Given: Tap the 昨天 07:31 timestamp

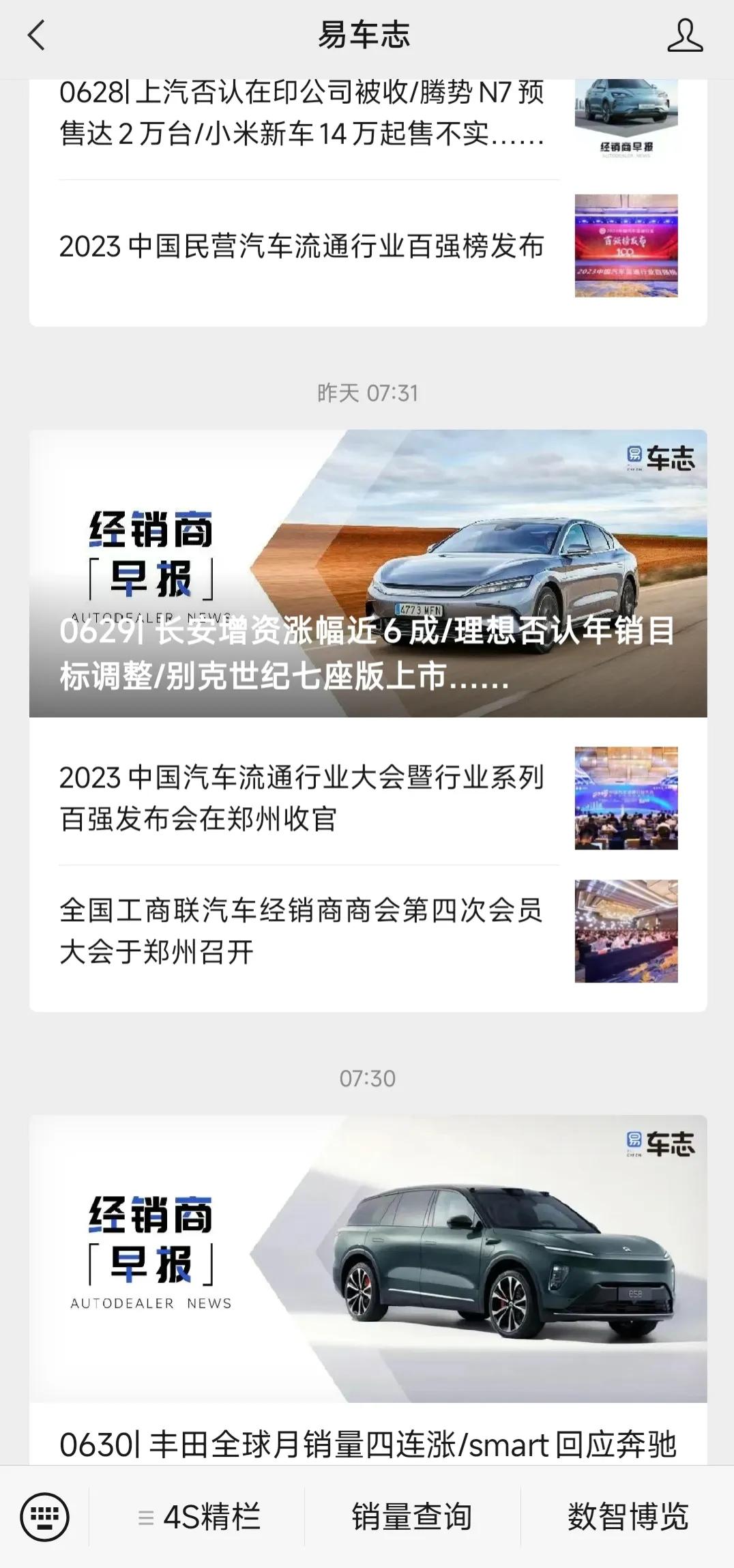Looking at the screenshot, I should pos(367,390).
